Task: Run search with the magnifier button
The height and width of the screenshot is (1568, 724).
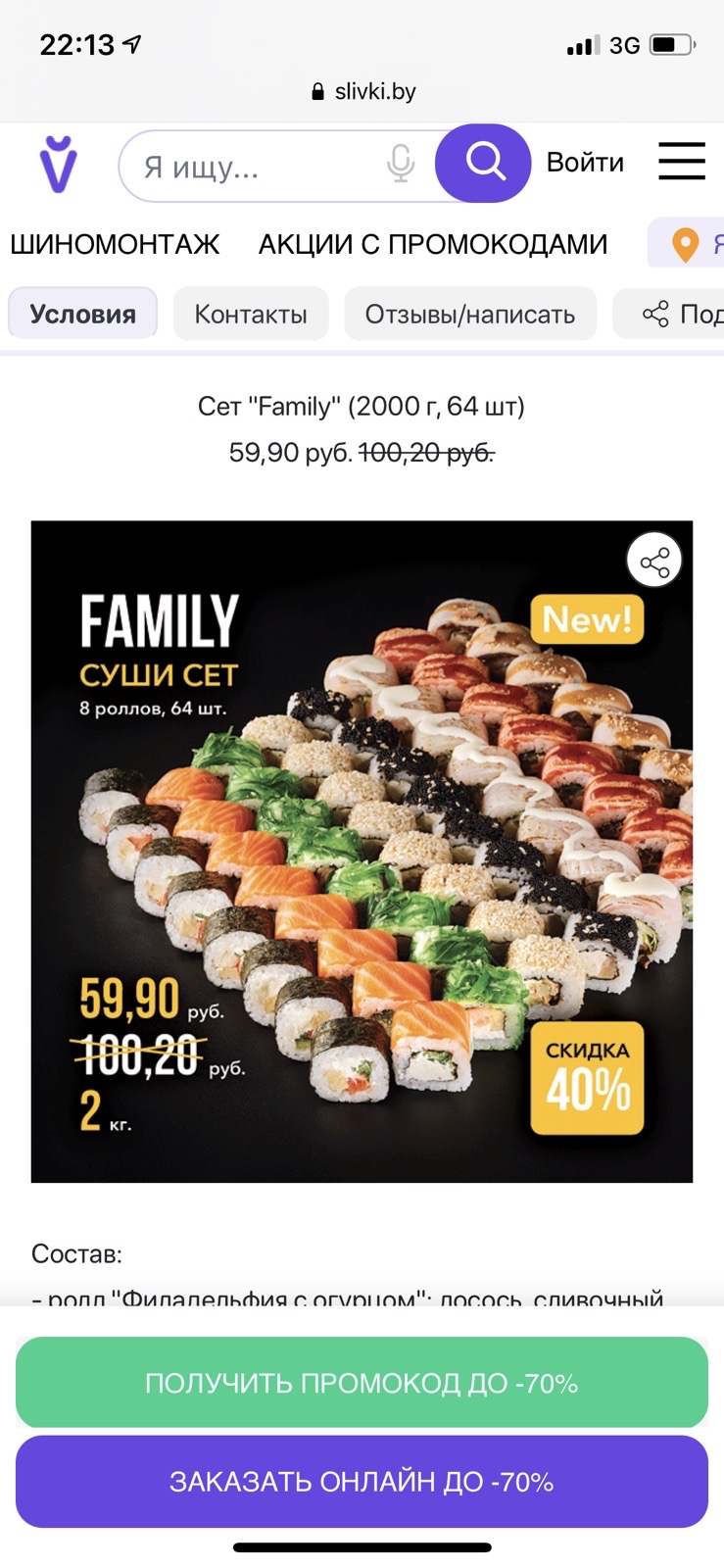Action: pyautogui.click(x=483, y=163)
